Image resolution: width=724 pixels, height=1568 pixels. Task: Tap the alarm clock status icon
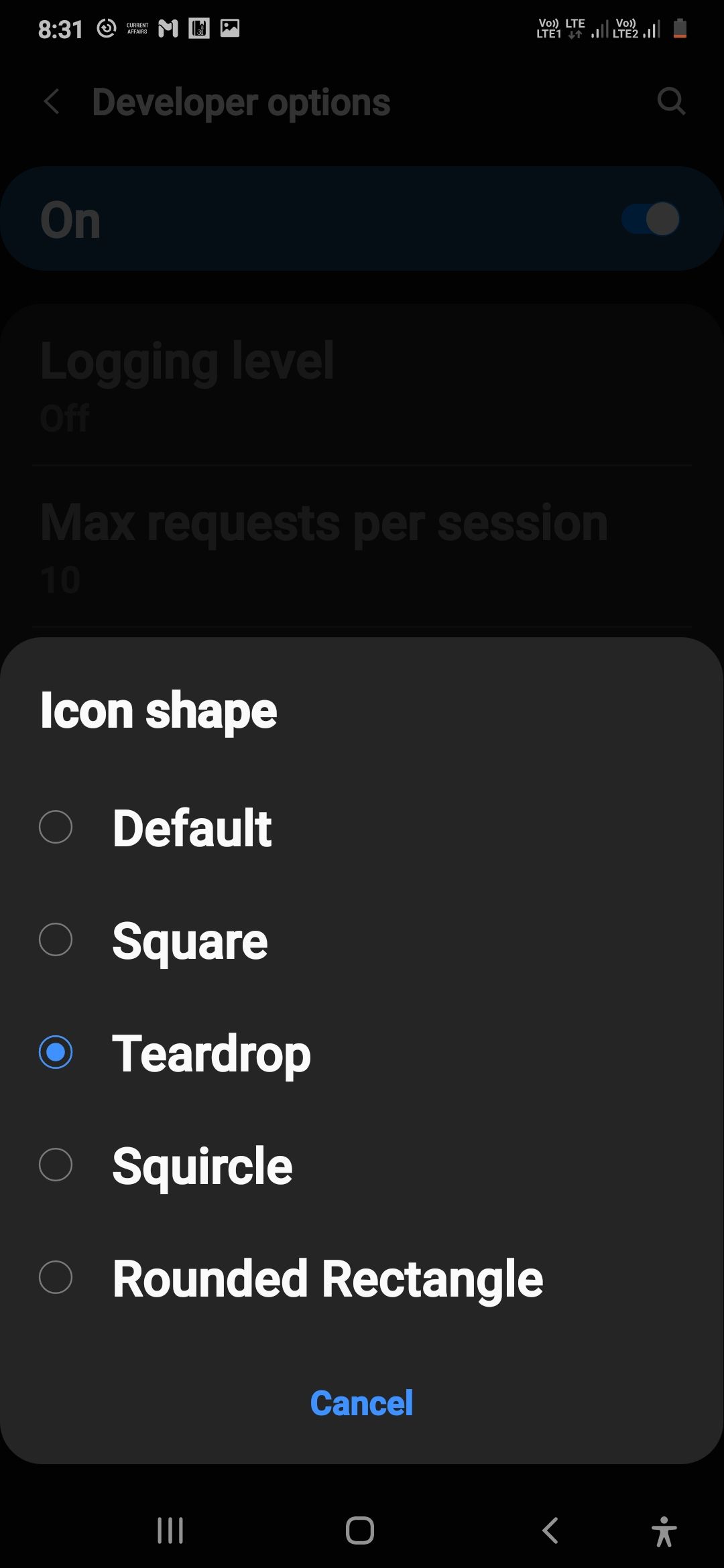(107, 27)
